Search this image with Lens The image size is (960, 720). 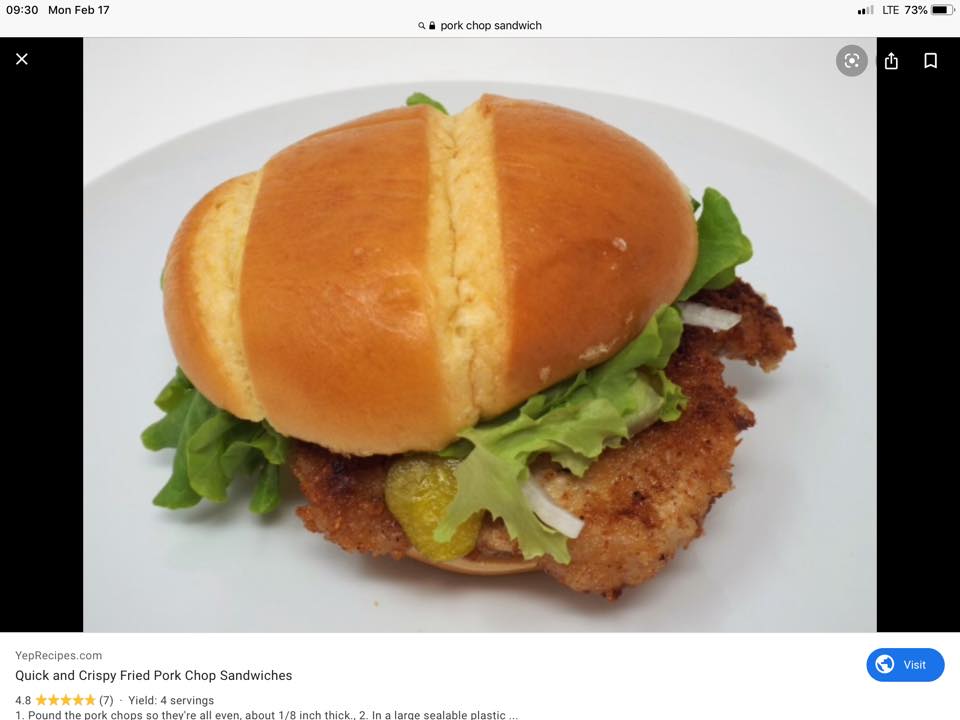(851, 61)
